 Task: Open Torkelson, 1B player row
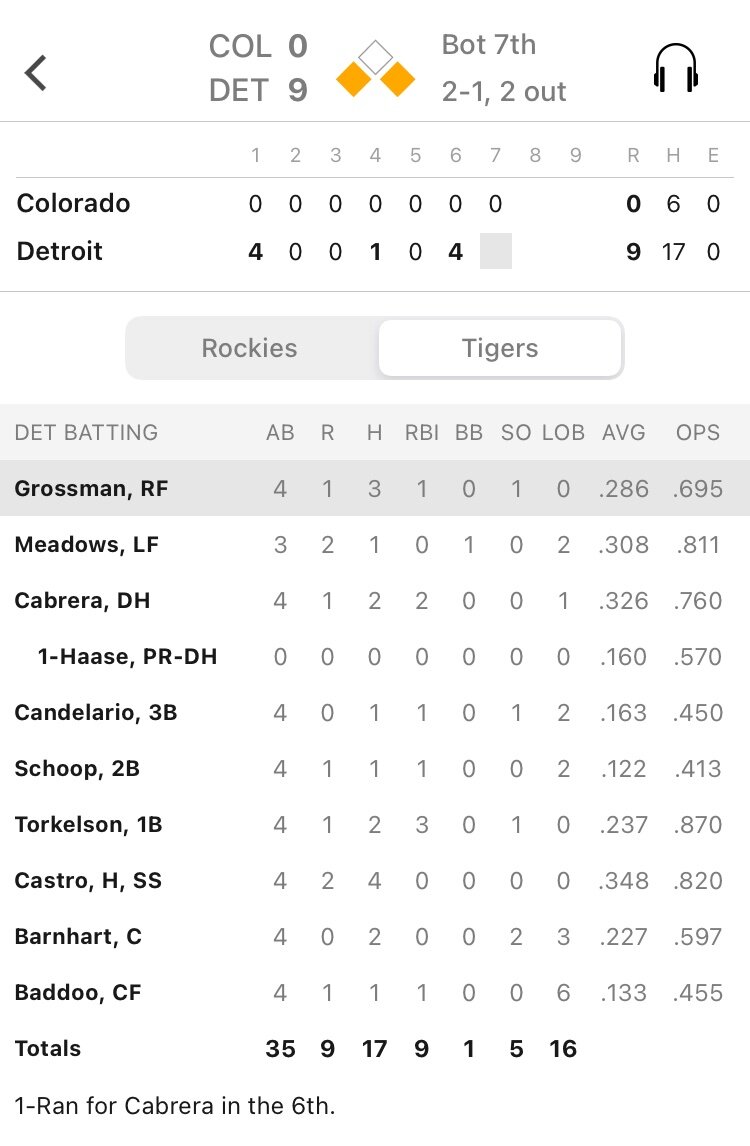click(88, 825)
